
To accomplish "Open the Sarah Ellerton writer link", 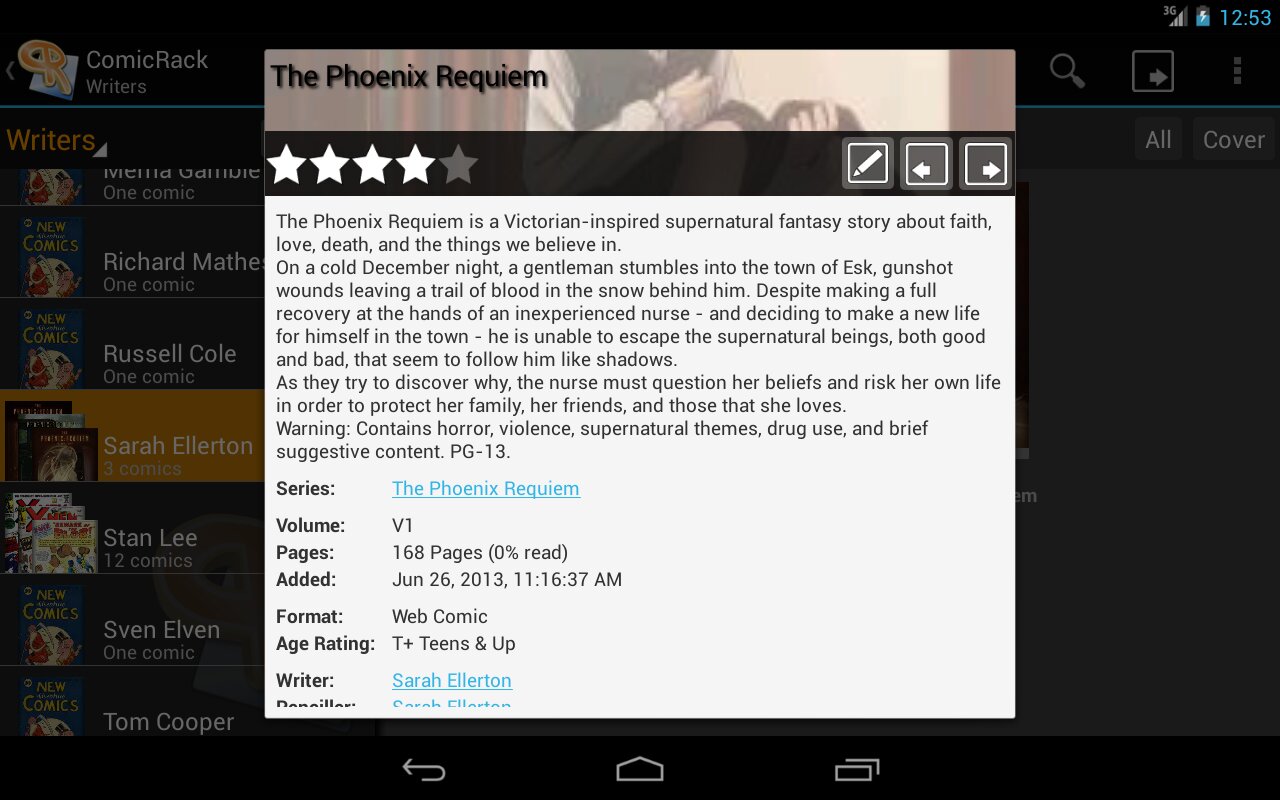I will tap(451, 680).
